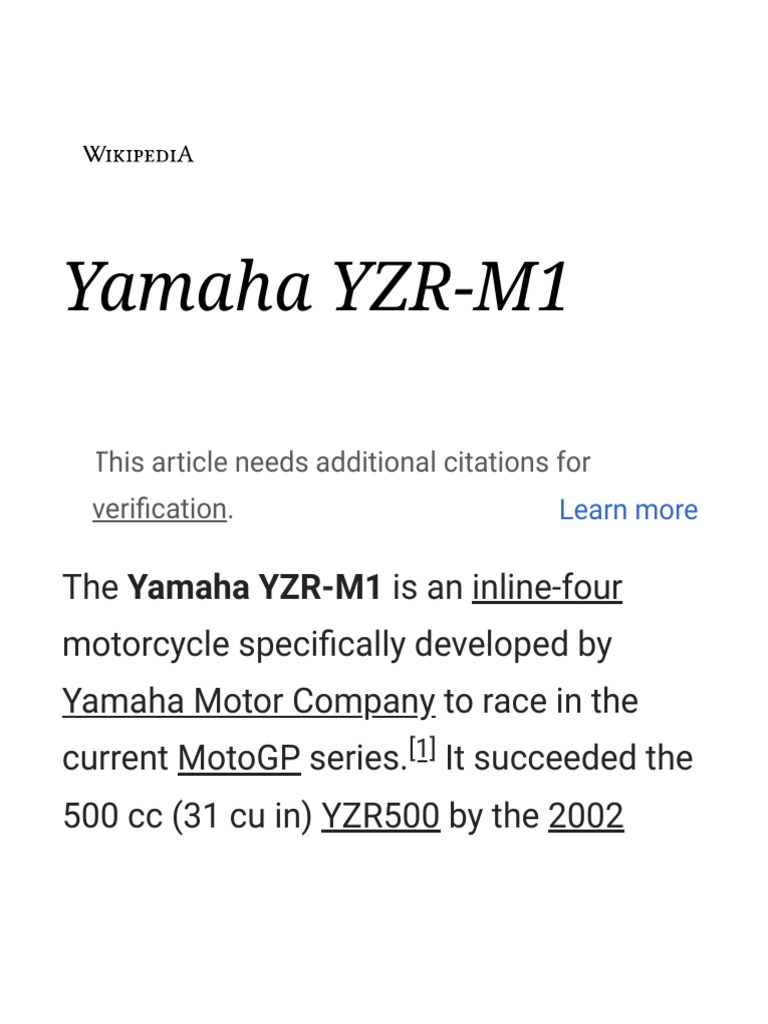Visit the Yamaha Motor Company link
Screen dimensions: 768x1024
249,701
